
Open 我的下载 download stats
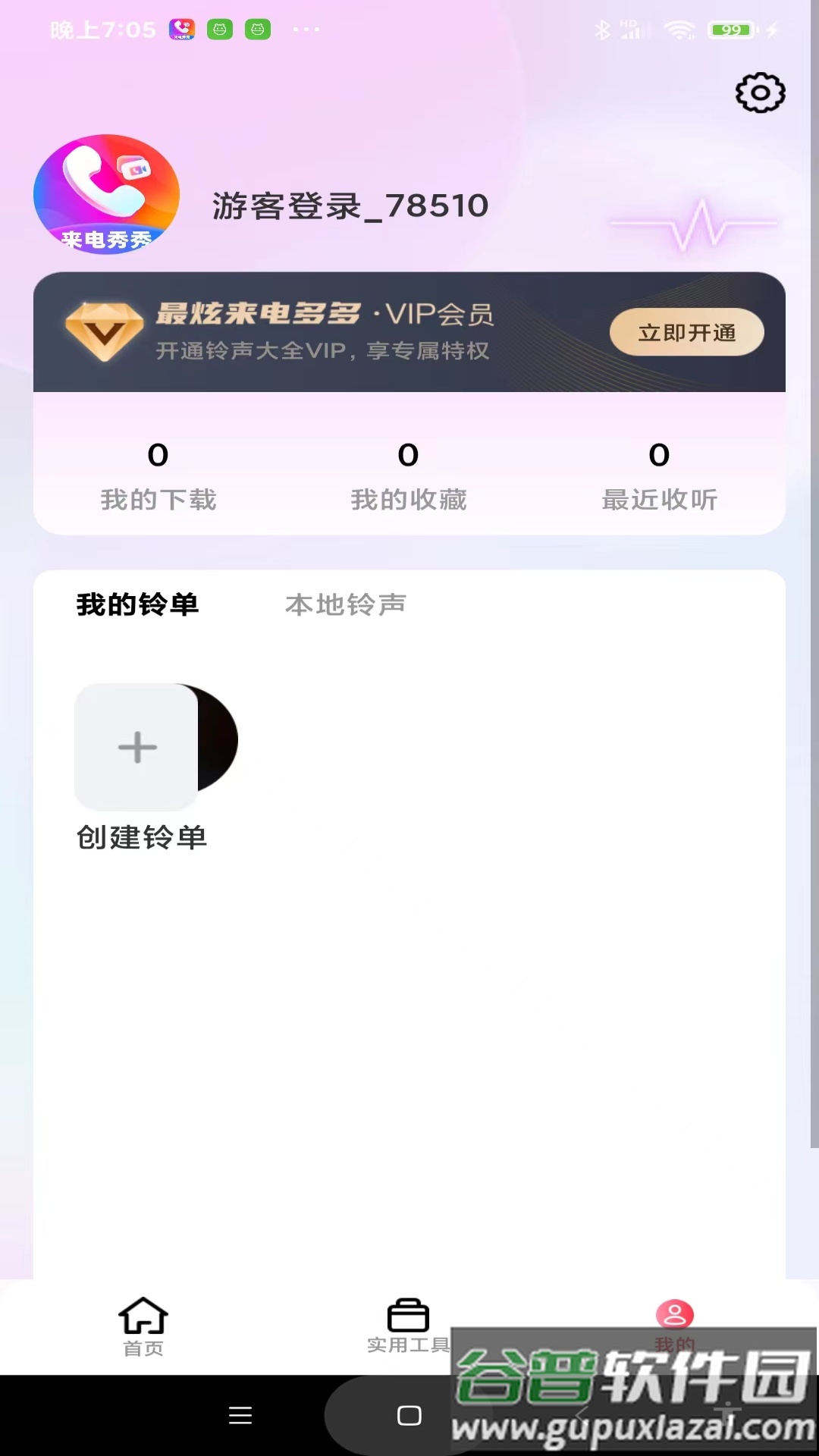pyautogui.click(x=158, y=474)
